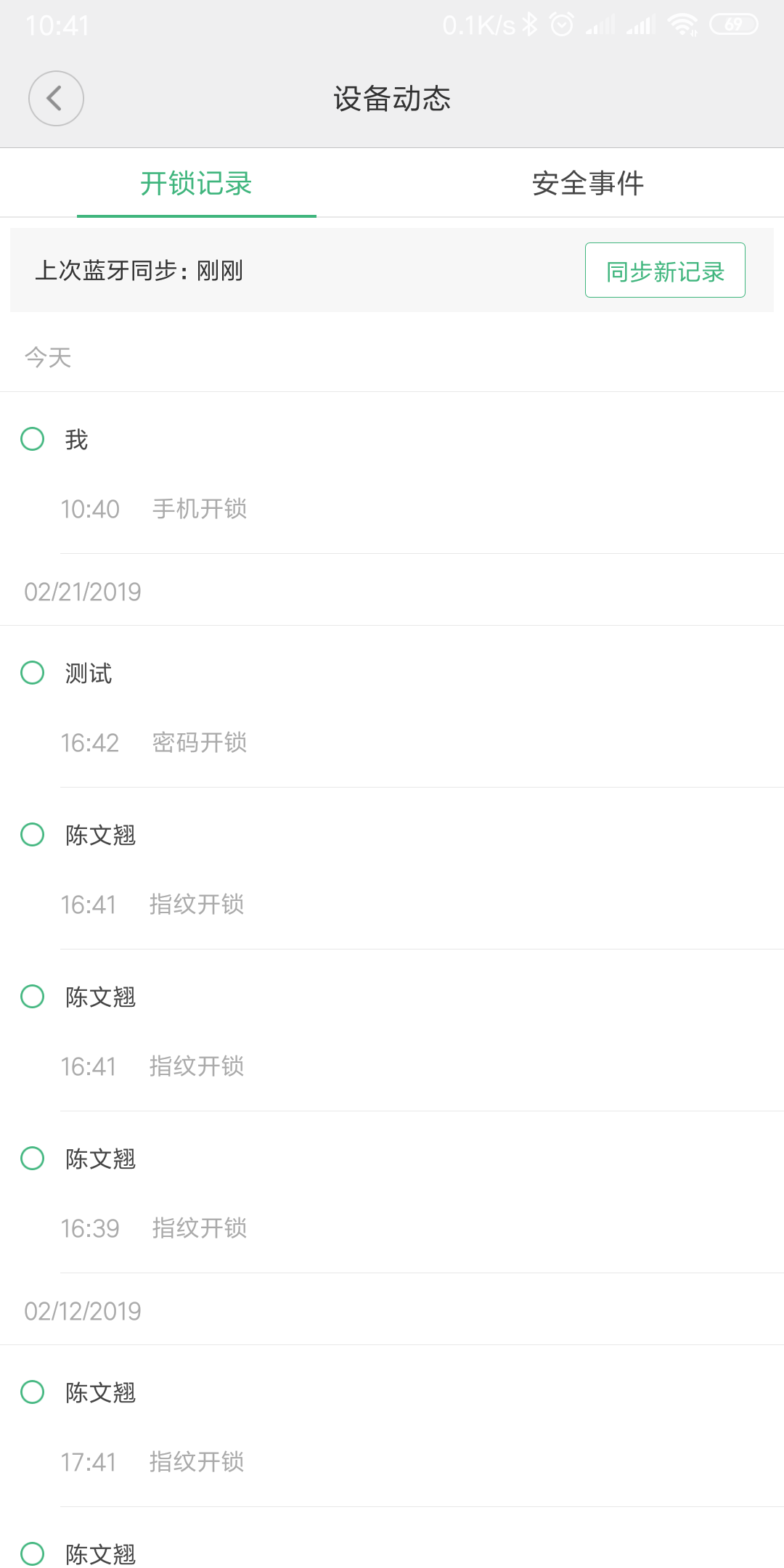
Task: Select the 开锁记录 tab
Action: point(196,183)
